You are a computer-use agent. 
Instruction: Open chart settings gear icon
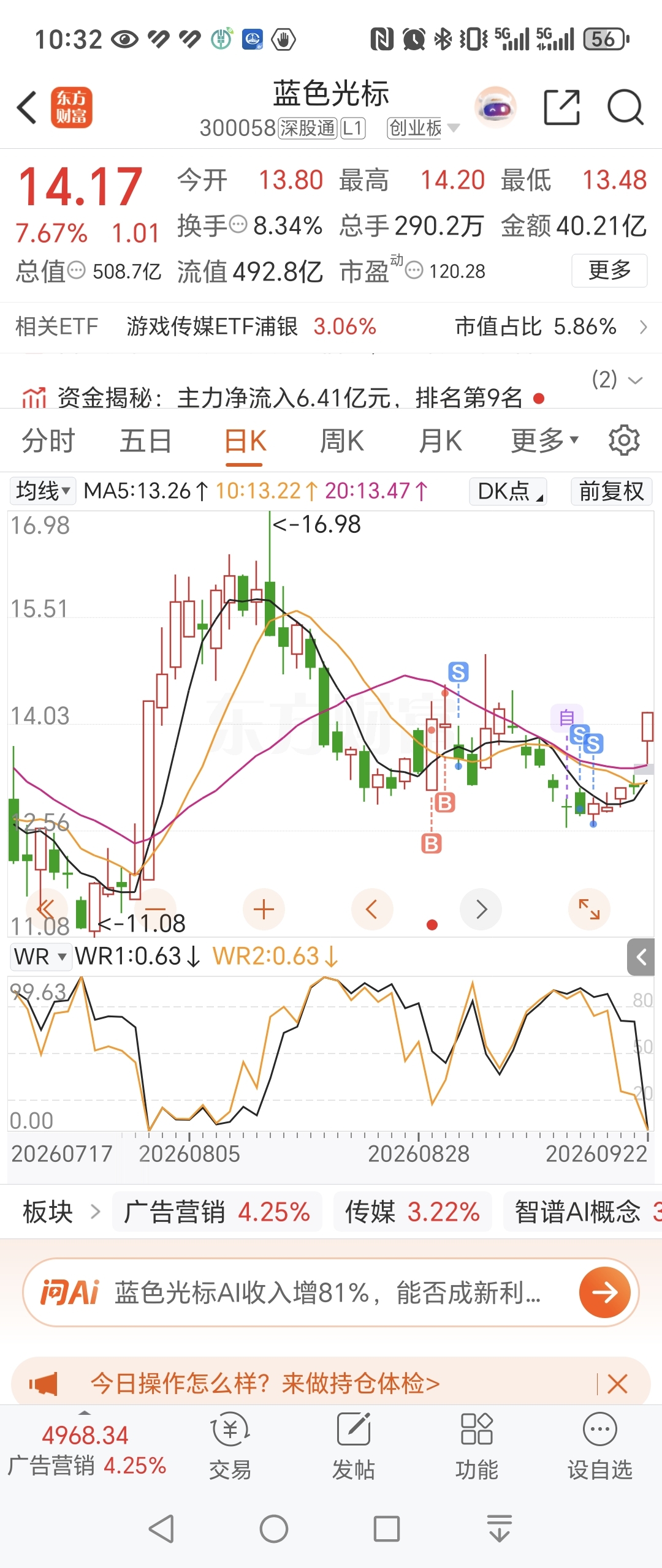click(624, 440)
